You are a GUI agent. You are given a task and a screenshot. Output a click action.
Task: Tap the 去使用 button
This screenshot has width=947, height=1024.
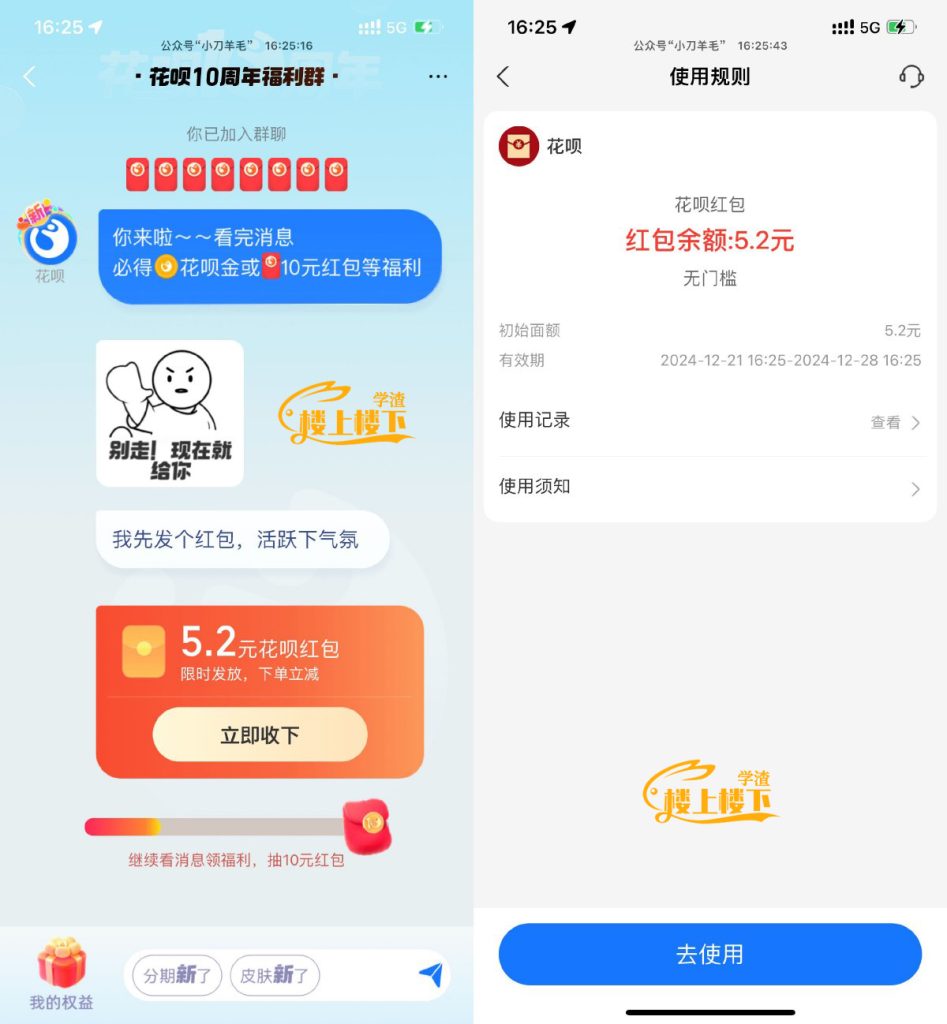coord(709,954)
